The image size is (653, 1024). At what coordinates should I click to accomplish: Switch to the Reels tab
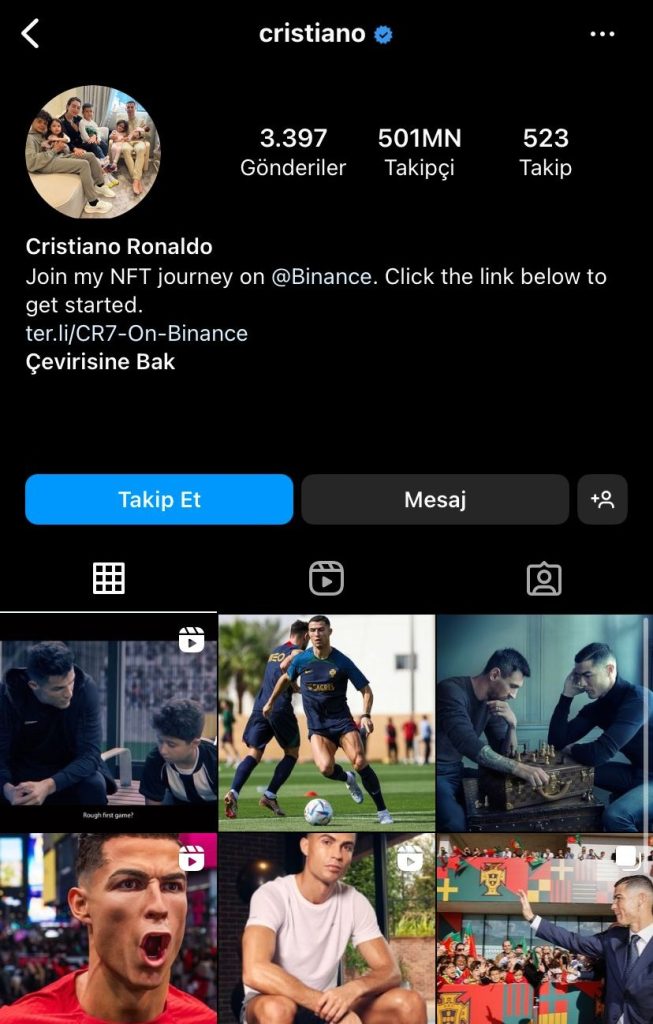click(326, 578)
